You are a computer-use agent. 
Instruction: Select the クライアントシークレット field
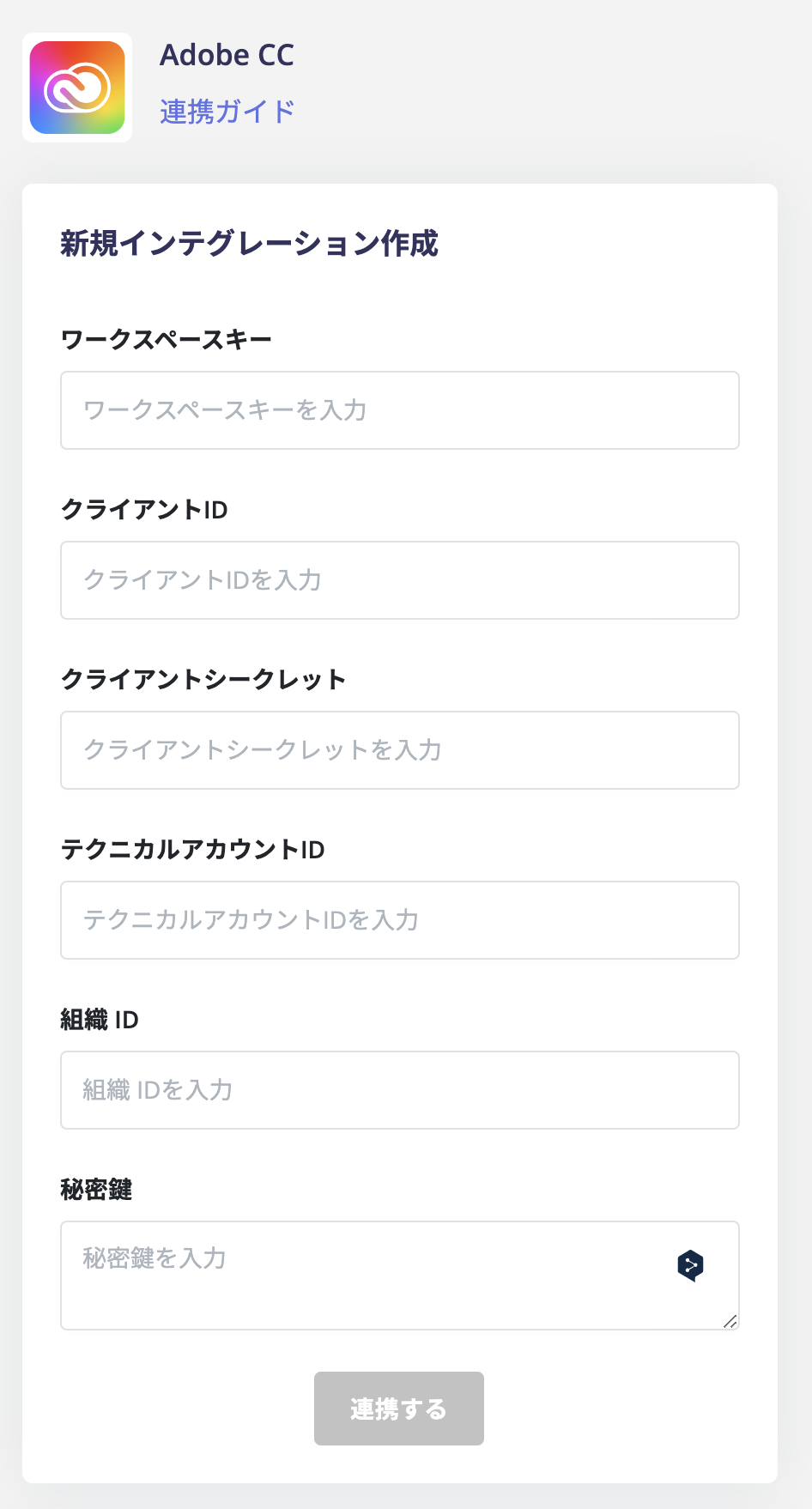coord(400,750)
